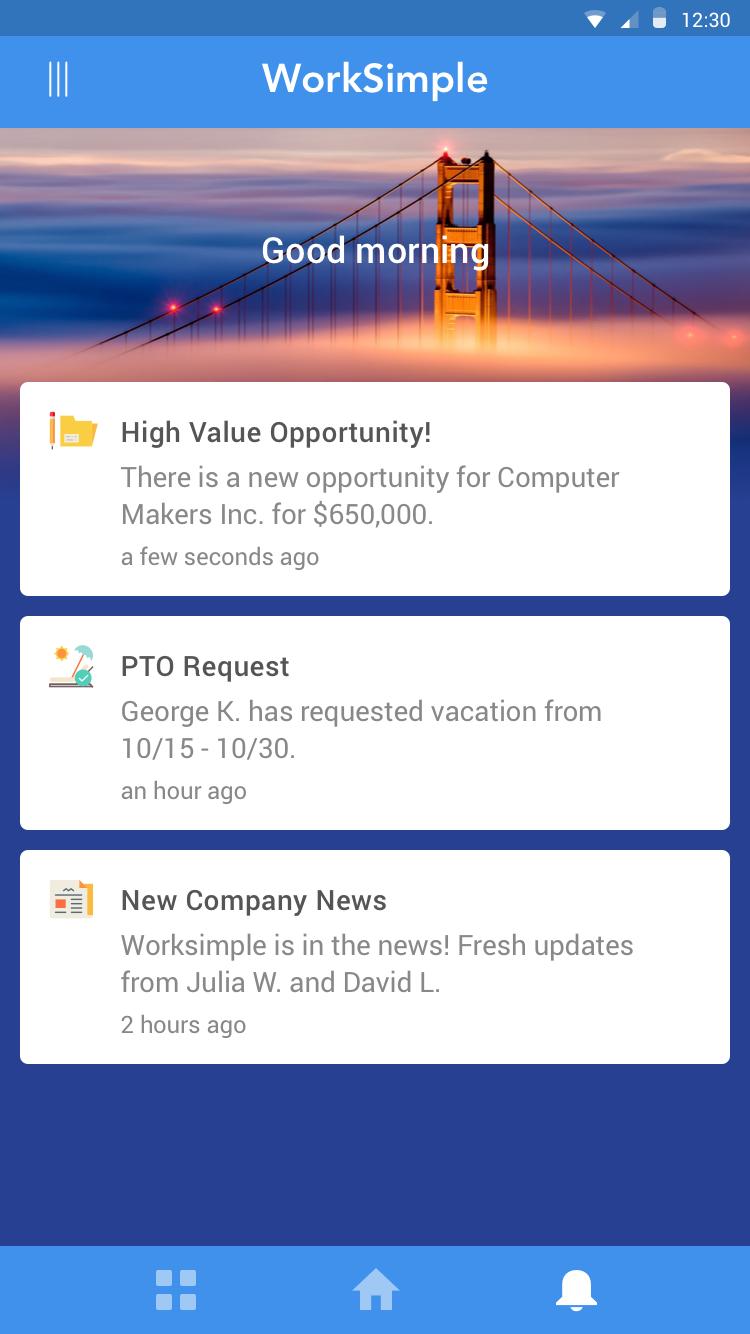Screen dimensions: 750x1334
Task: Select the Home tab in bottom navigation
Action: tap(375, 1289)
